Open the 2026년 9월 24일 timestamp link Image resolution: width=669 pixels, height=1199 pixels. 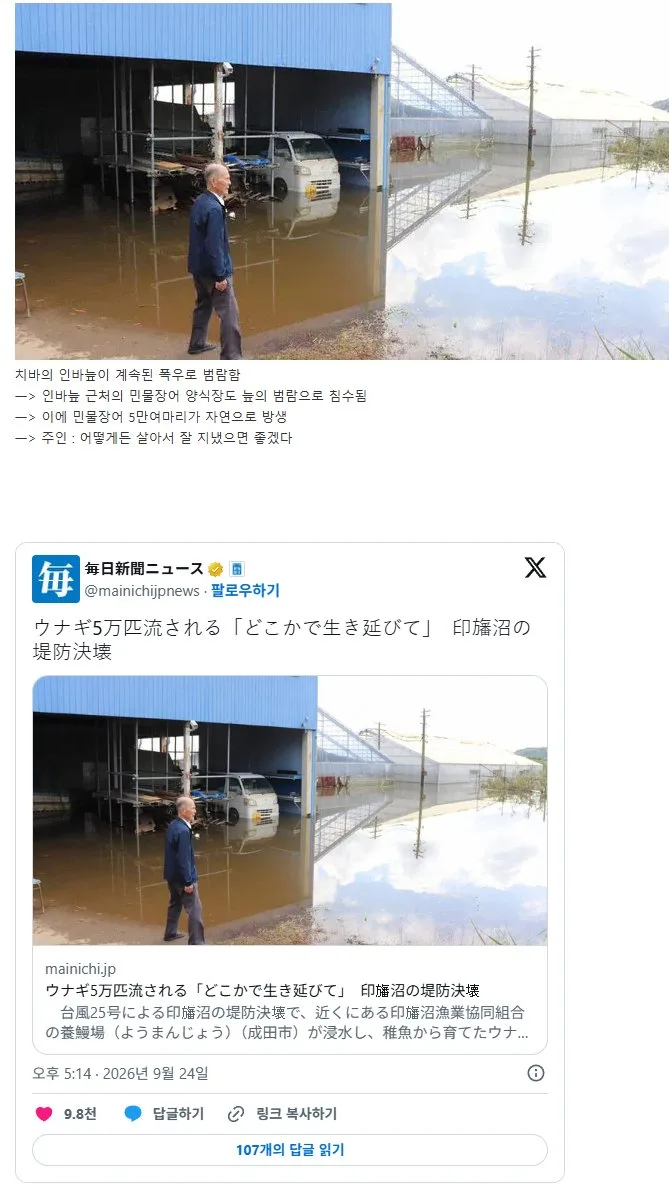tap(120, 1074)
